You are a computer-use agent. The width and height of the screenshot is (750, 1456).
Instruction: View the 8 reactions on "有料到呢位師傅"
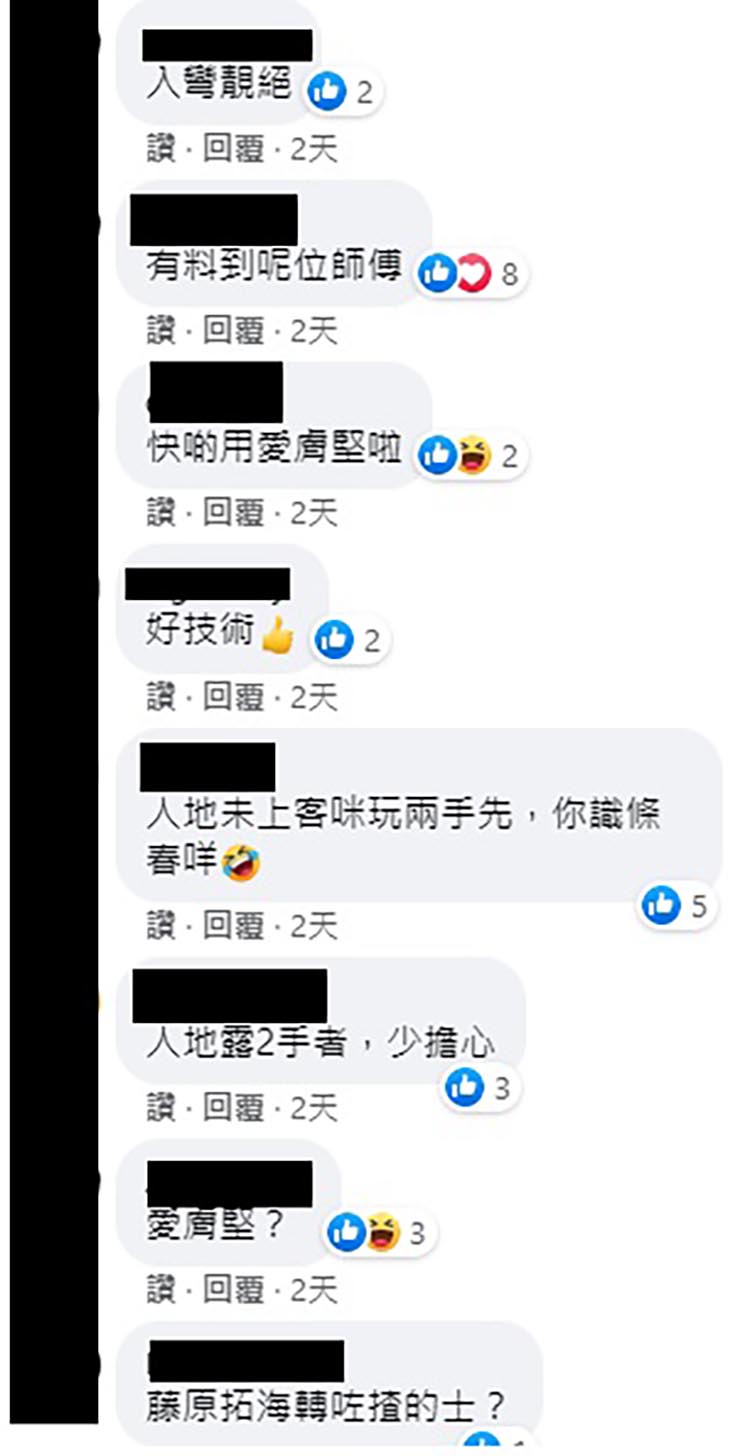(472, 273)
